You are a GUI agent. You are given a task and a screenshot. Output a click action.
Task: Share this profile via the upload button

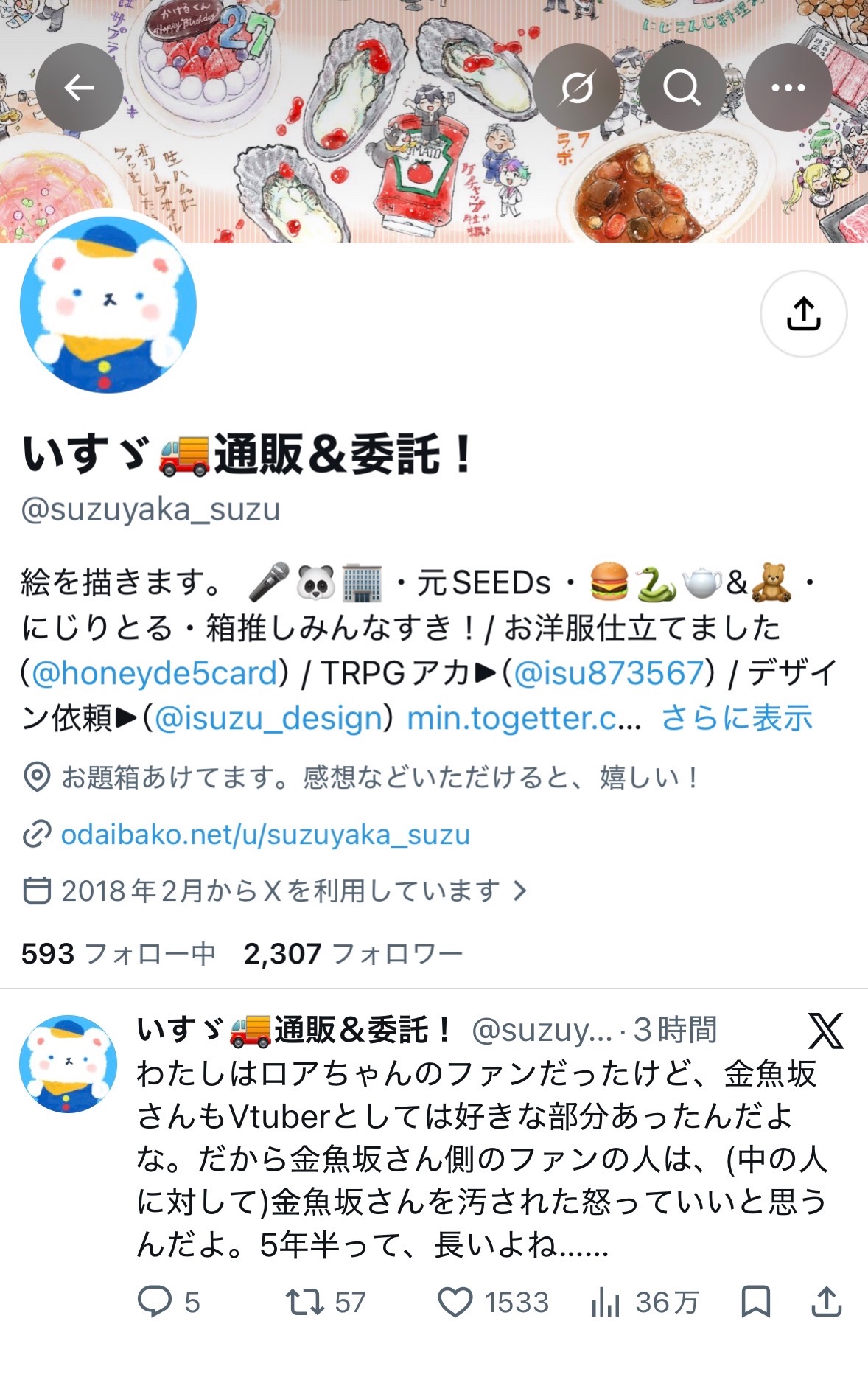803,314
